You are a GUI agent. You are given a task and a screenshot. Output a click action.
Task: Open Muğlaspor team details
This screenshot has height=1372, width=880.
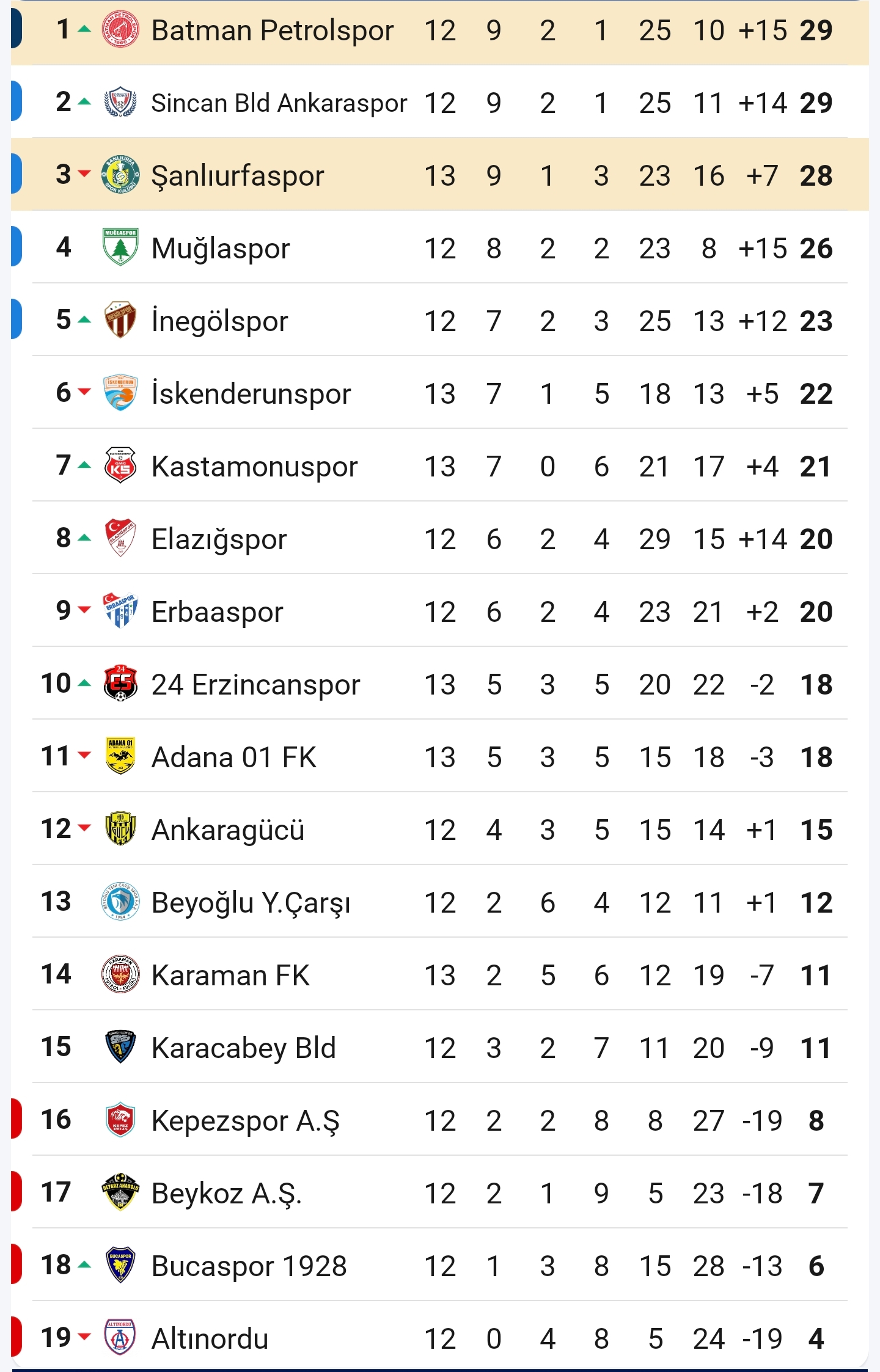coord(220,249)
